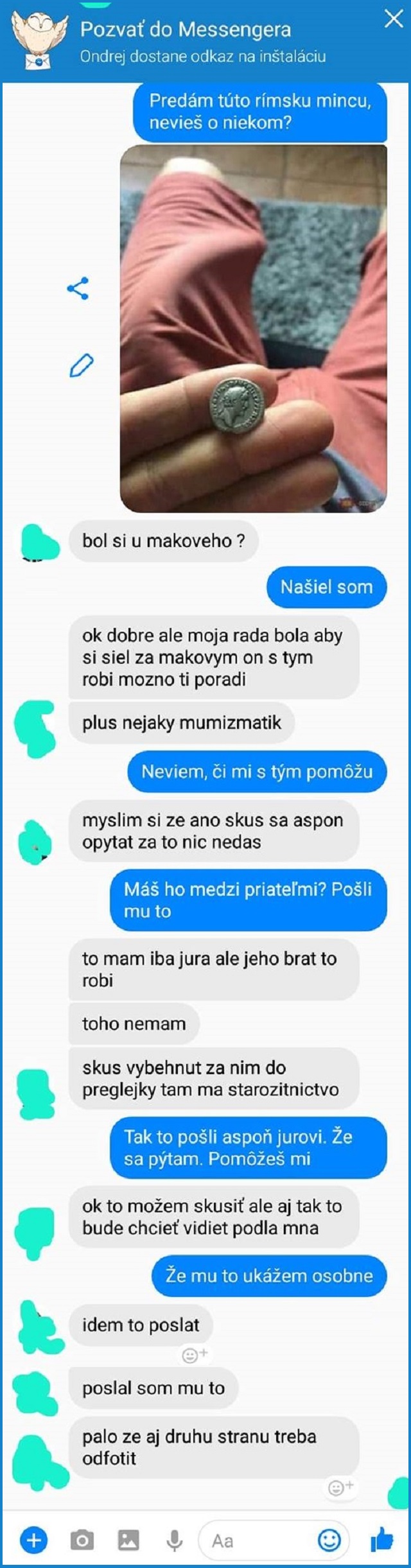The height and width of the screenshot is (1568, 411).
Task: Open the emoji picker in message field
Action: (x=329, y=1540)
